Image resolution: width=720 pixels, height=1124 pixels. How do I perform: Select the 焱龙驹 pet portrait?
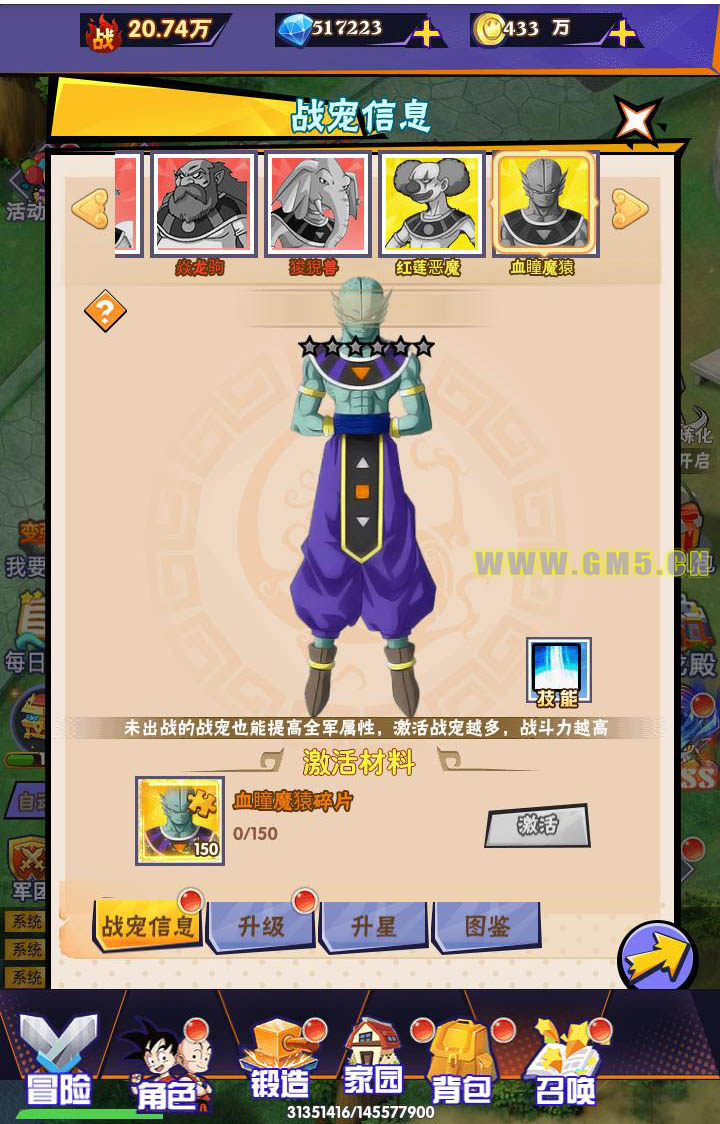pyautogui.click(x=202, y=204)
